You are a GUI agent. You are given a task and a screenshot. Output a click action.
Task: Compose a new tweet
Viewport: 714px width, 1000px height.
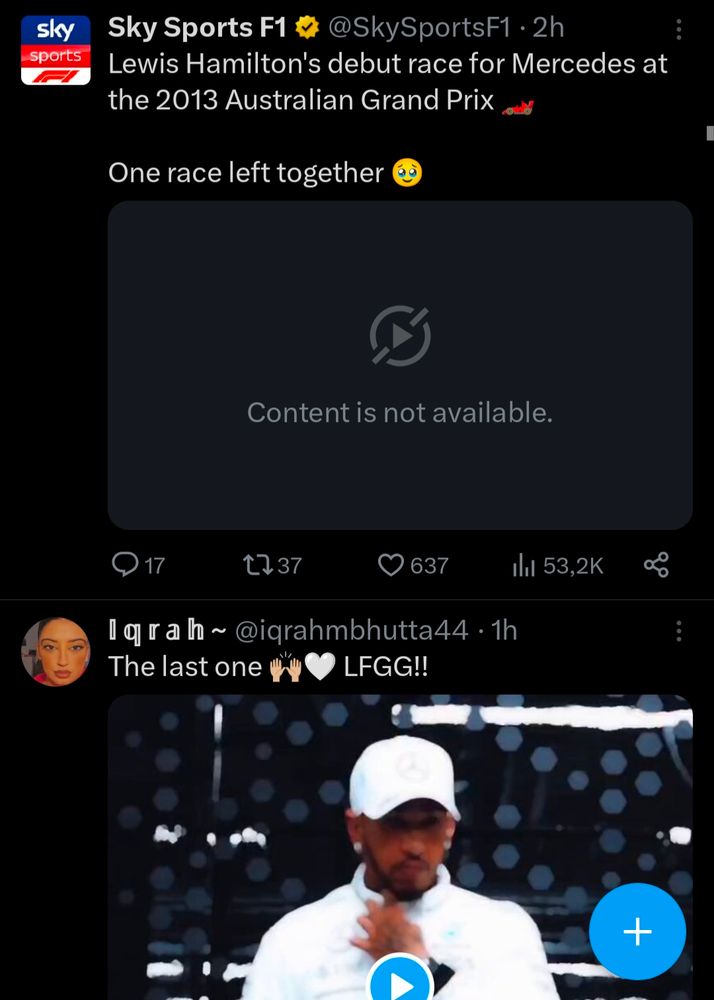(637, 931)
